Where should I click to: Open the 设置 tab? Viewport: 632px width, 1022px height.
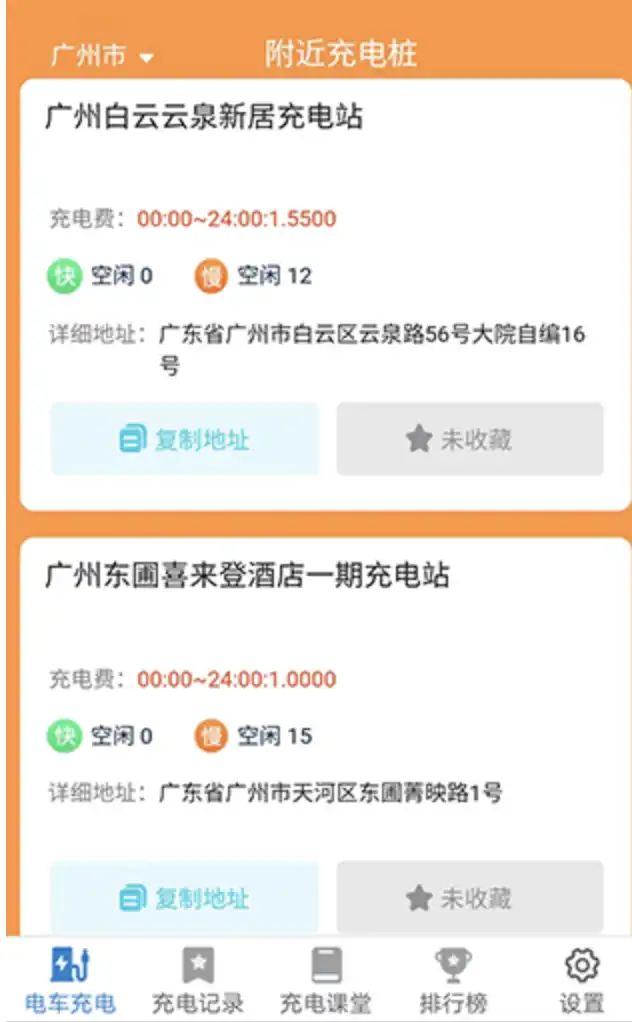(581, 980)
